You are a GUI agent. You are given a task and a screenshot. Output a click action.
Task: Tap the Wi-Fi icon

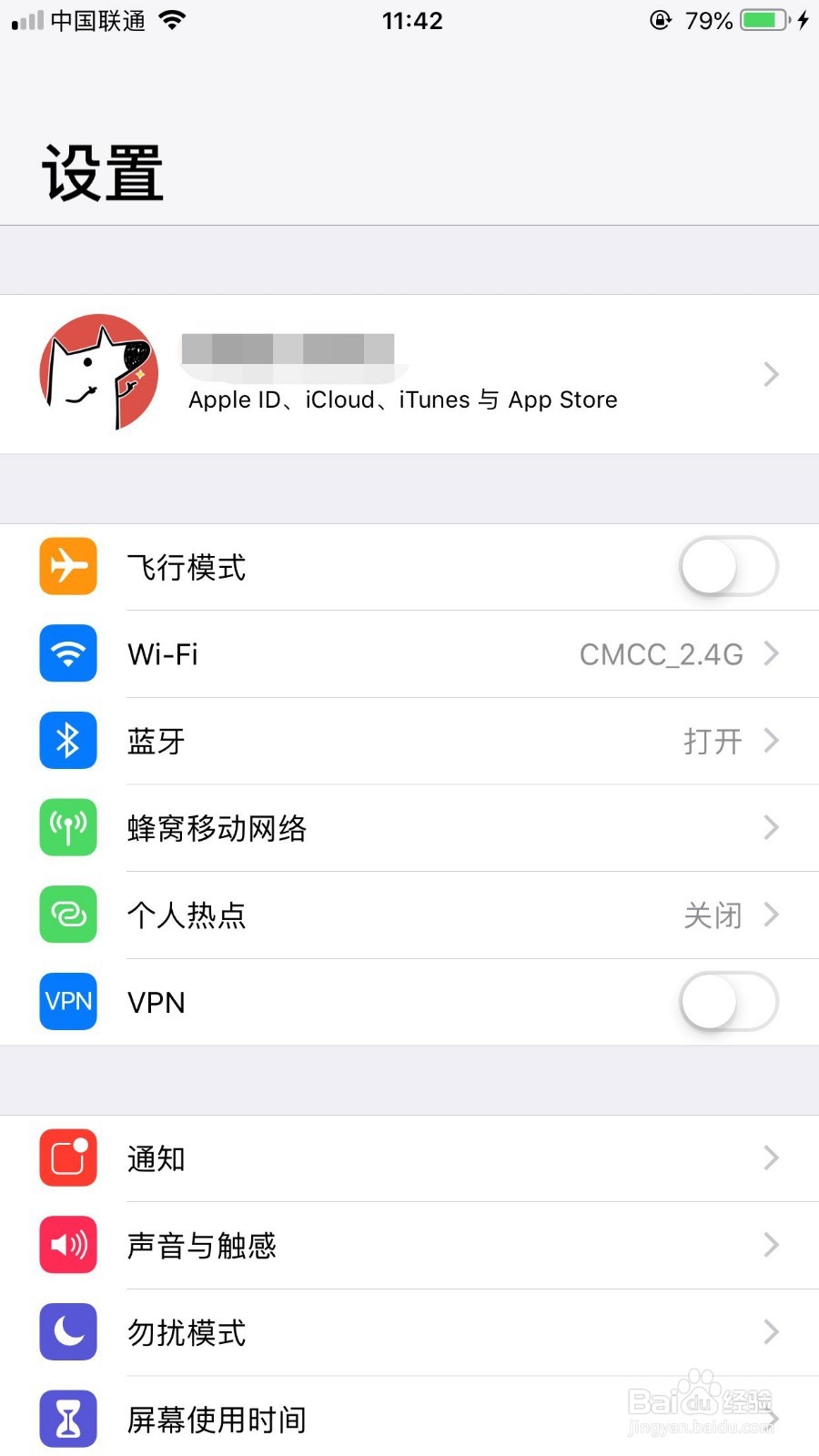click(x=67, y=653)
